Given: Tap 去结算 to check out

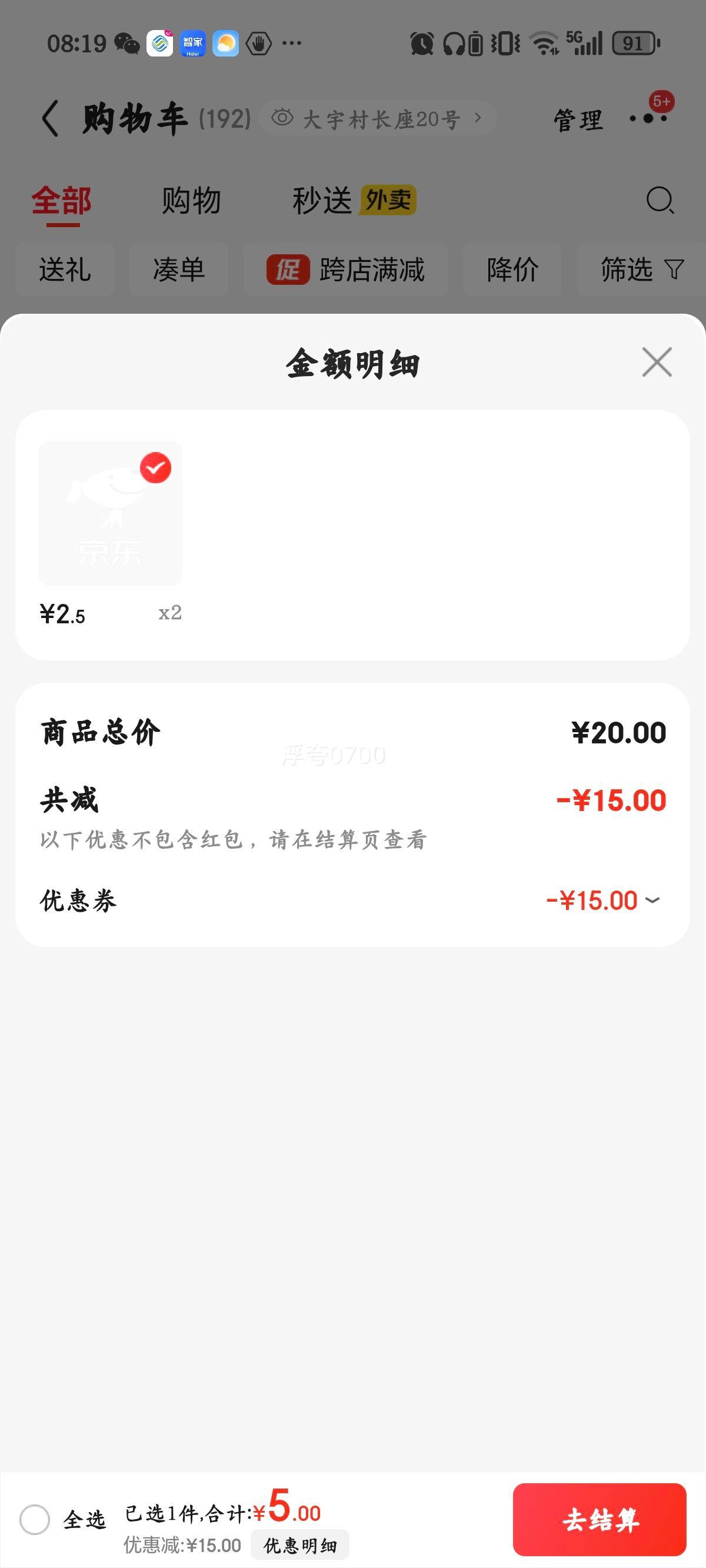Looking at the screenshot, I should click(x=600, y=1519).
